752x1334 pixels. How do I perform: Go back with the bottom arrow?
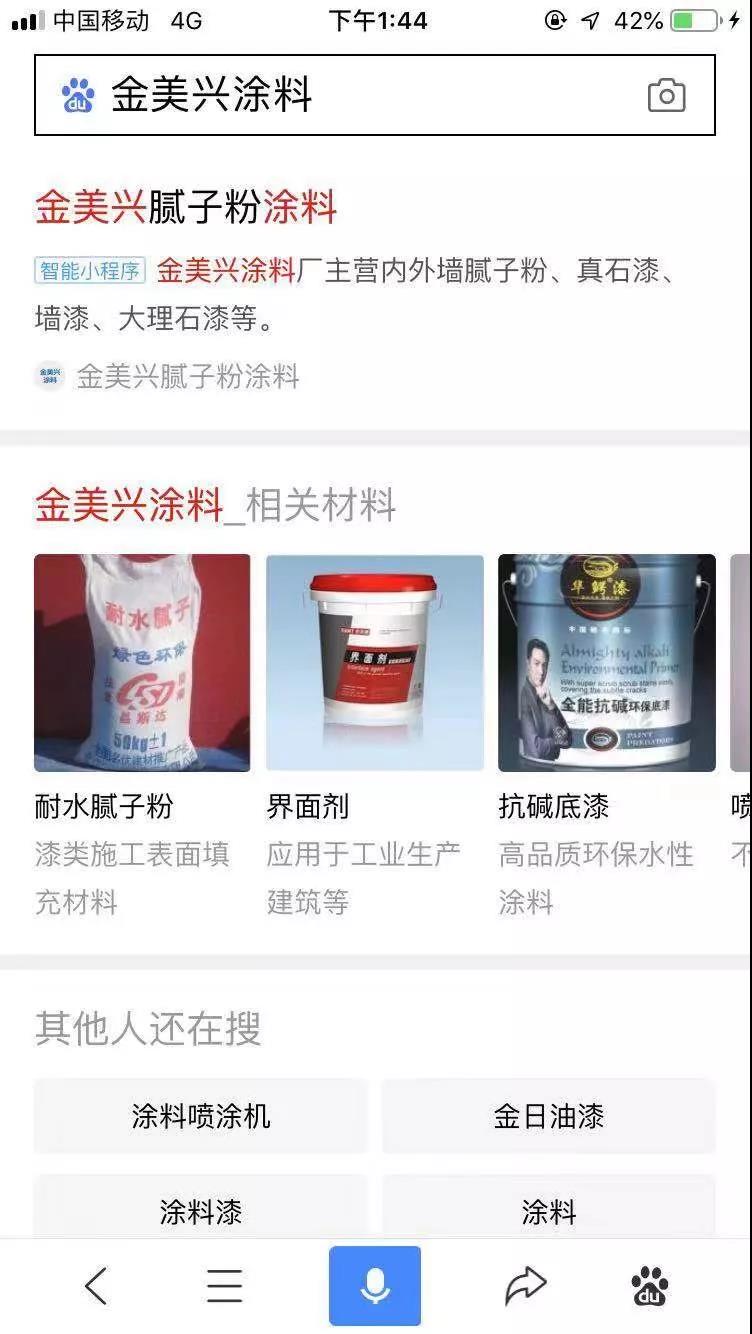(96, 1286)
